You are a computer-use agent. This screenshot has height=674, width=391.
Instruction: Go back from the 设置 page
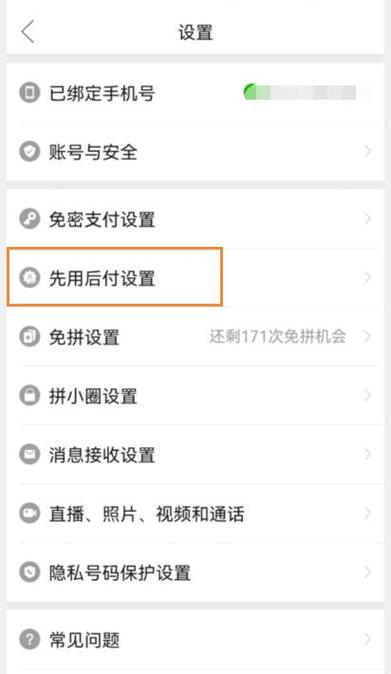pos(28,32)
